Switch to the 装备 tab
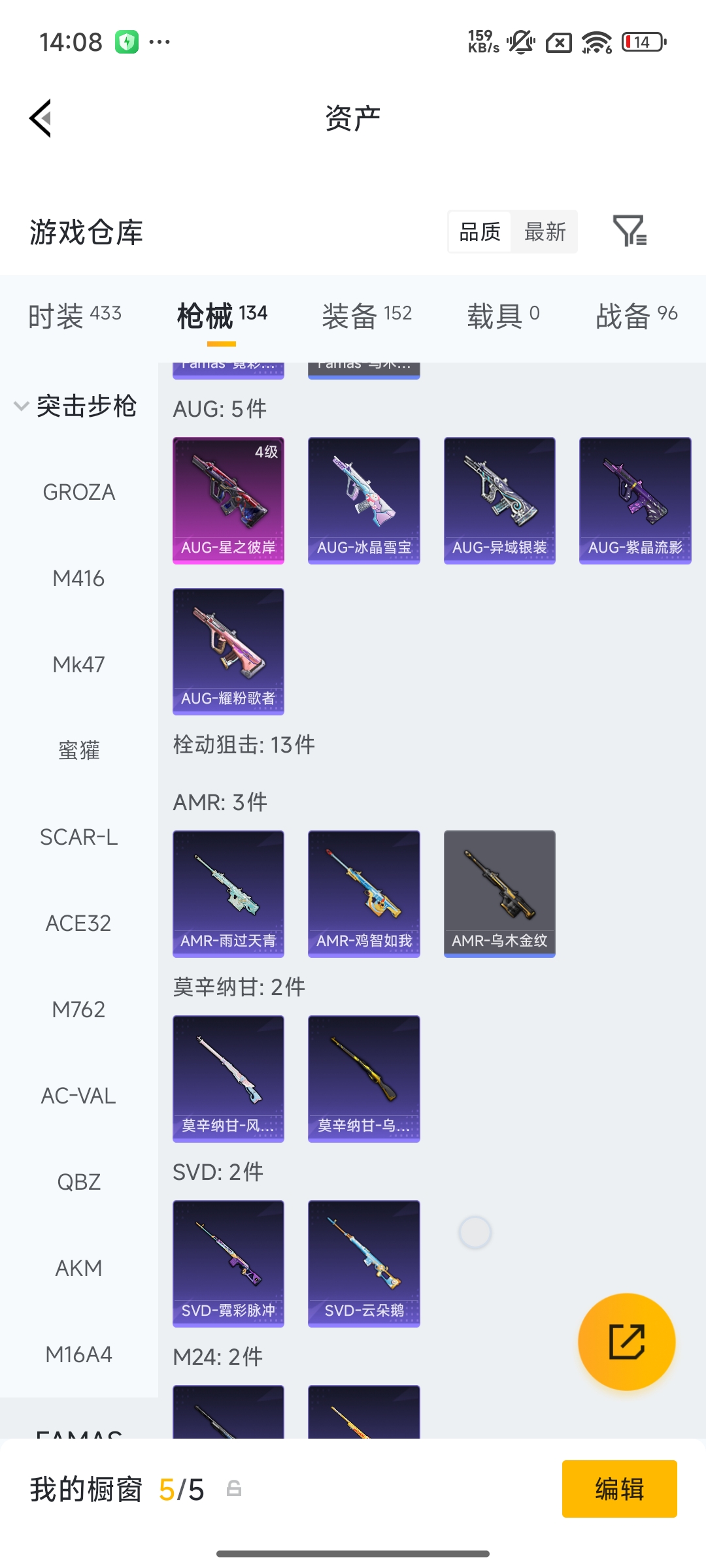The height and width of the screenshot is (1568, 706). tap(367, 316)
